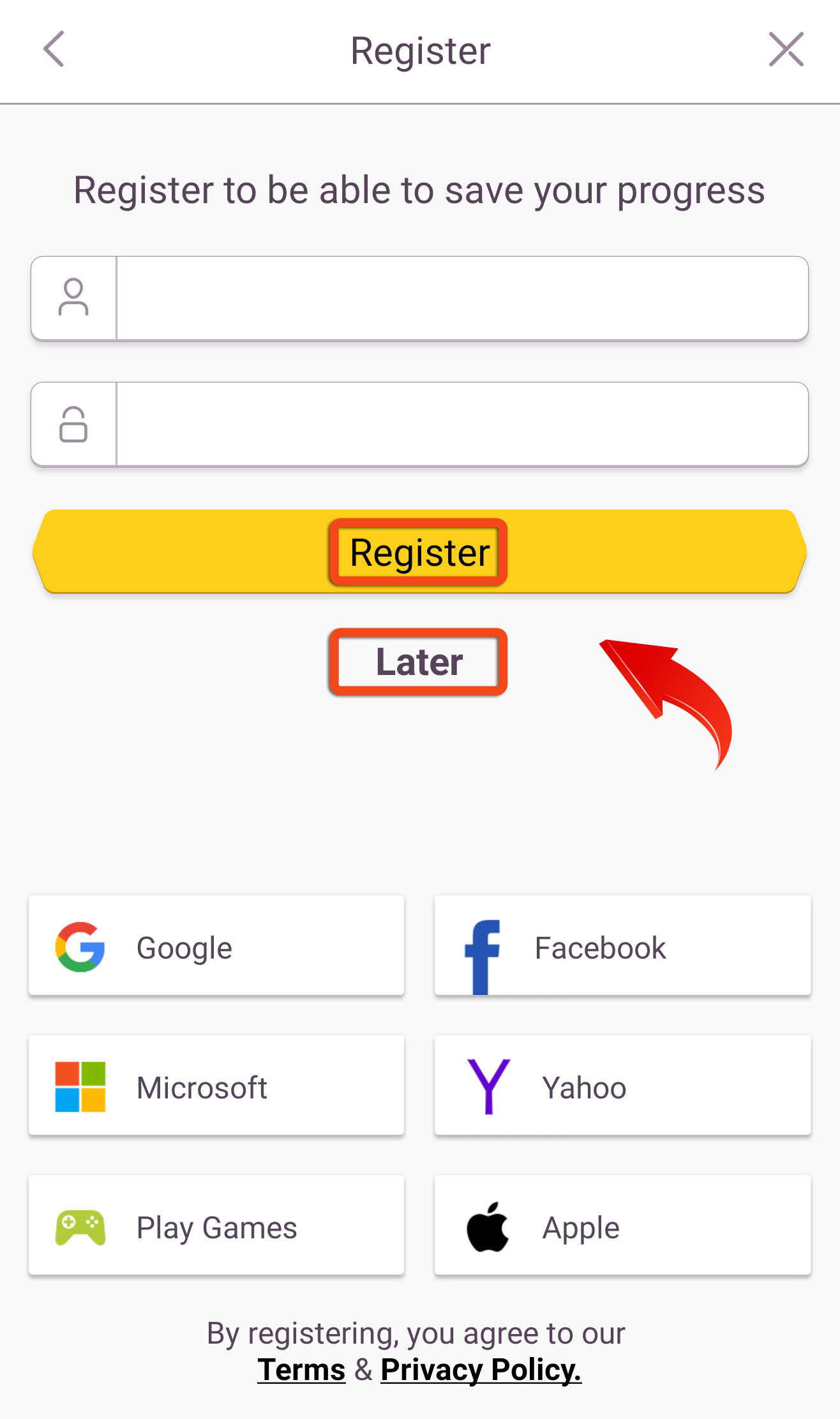This screenshot has height=1419, width=840.
Task: Register via Play Games
Action: pyautogui.click(x=216, y=1225)
